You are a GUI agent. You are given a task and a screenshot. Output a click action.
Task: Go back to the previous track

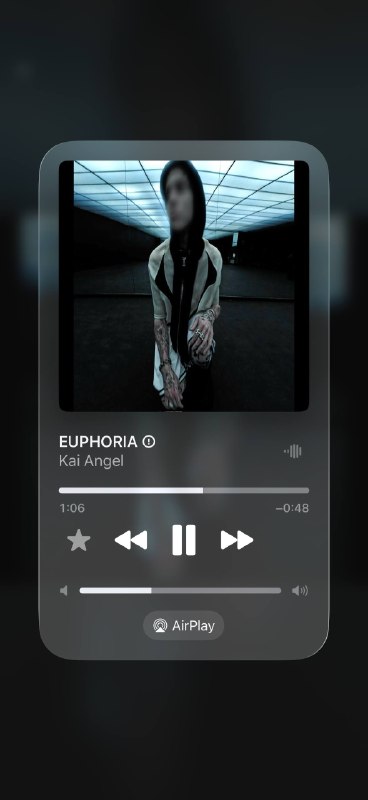[x=131, y=540]
